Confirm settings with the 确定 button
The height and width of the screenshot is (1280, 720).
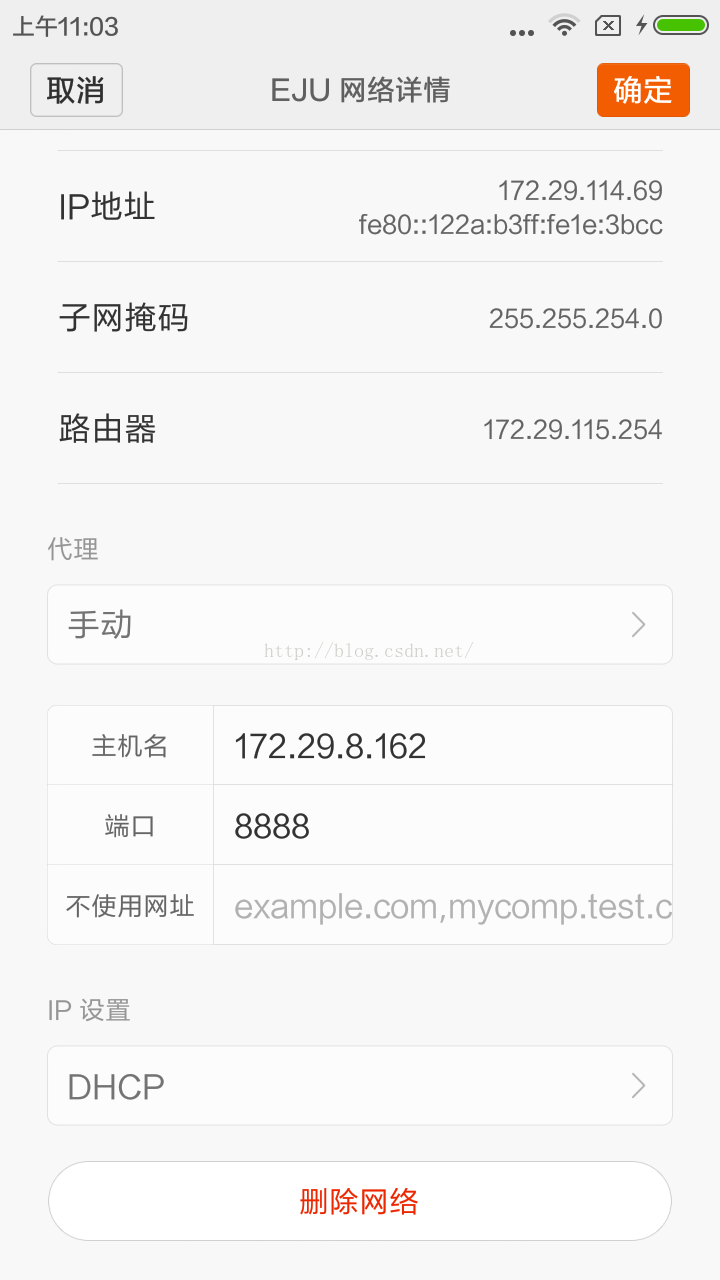click(643, 90)
